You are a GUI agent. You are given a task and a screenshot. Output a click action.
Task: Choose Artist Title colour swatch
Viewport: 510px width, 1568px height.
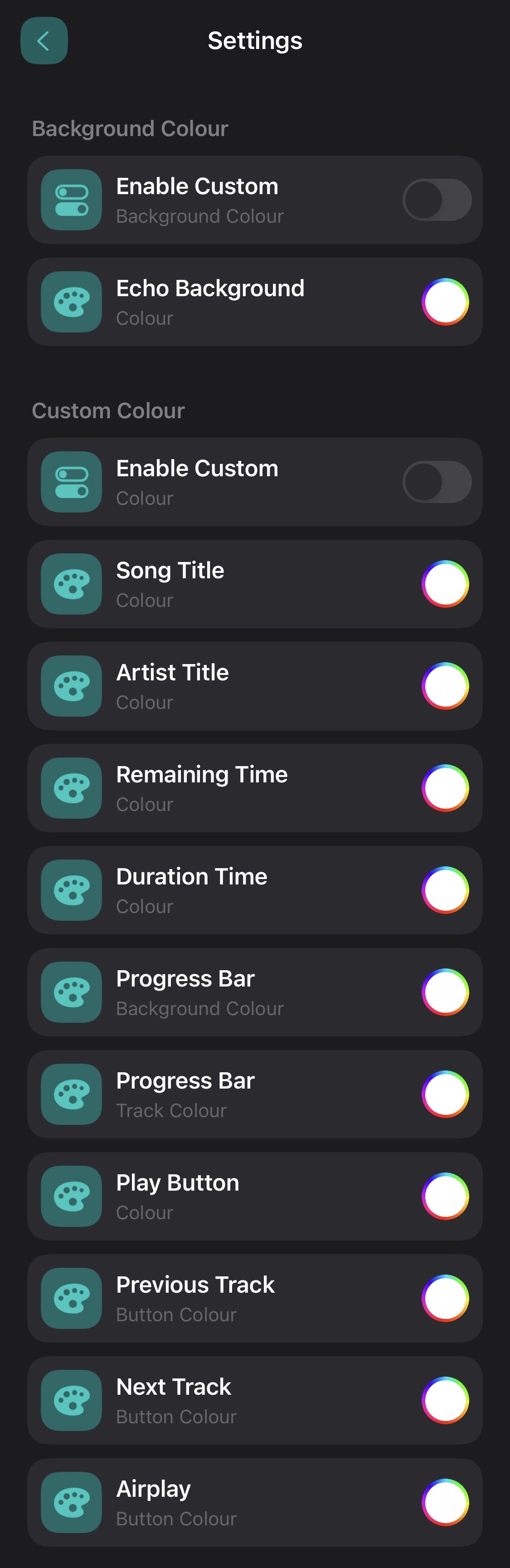tap(445, 686)
